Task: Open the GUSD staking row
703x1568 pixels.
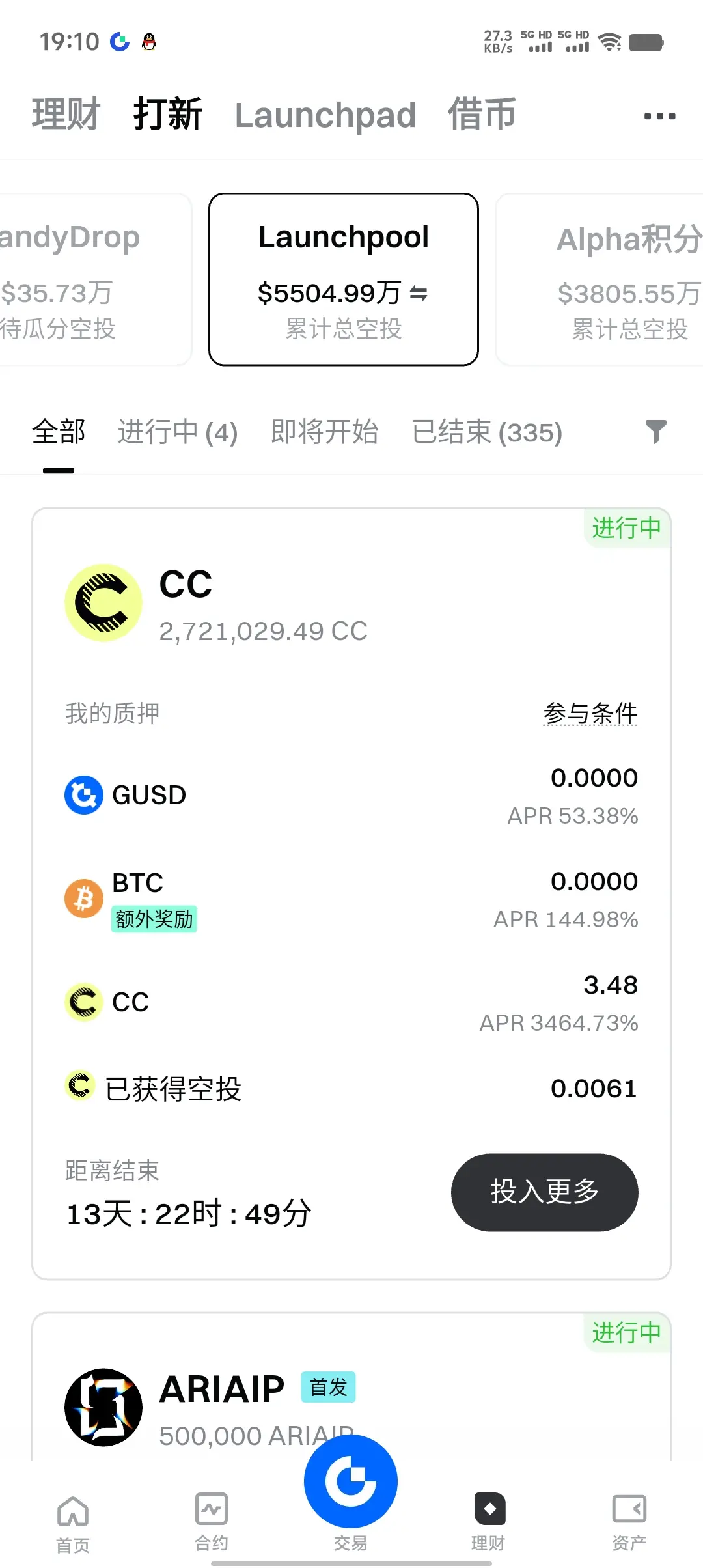Action: click(351, 795)
